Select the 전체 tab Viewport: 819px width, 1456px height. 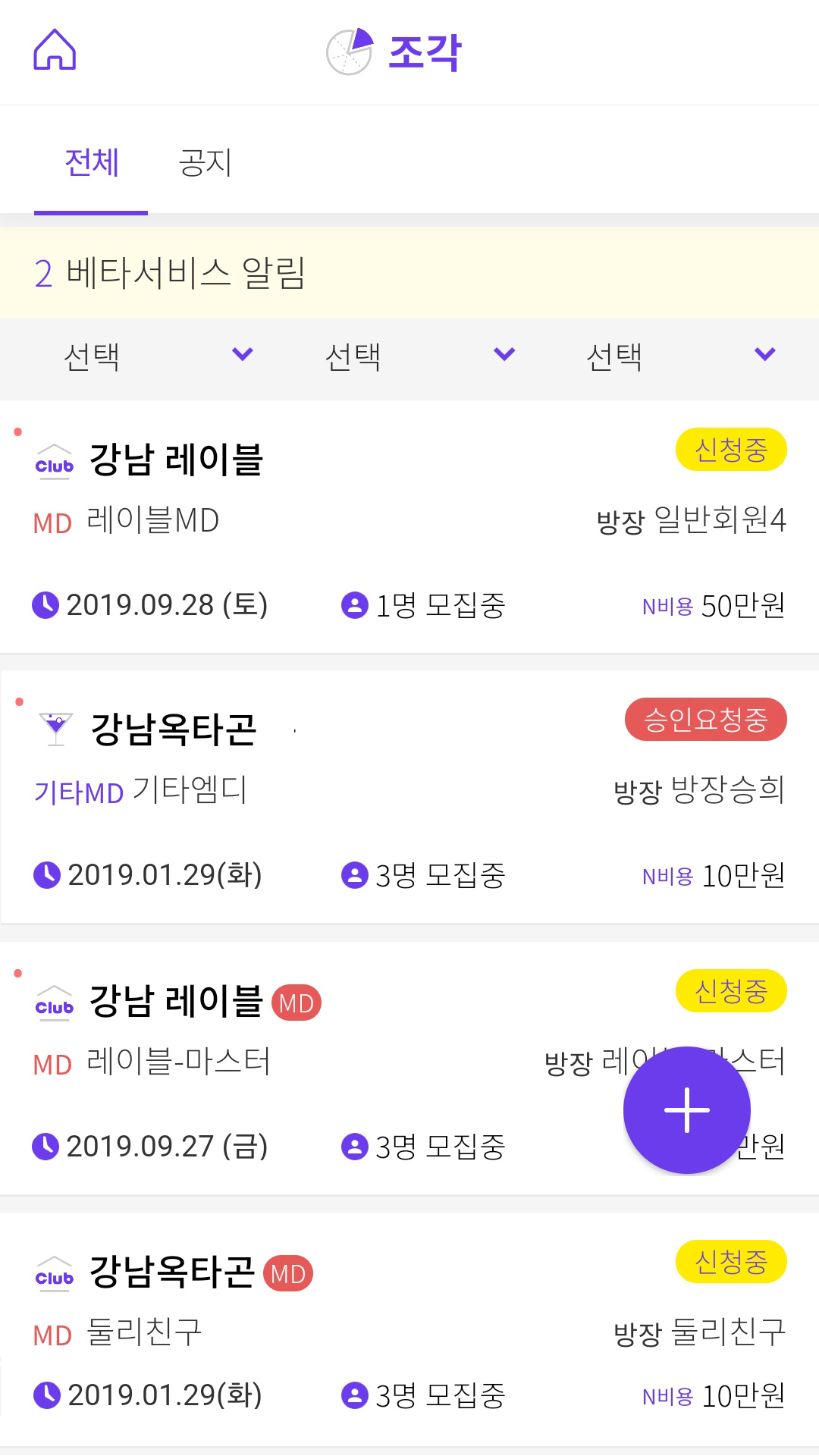pos(91,162)
